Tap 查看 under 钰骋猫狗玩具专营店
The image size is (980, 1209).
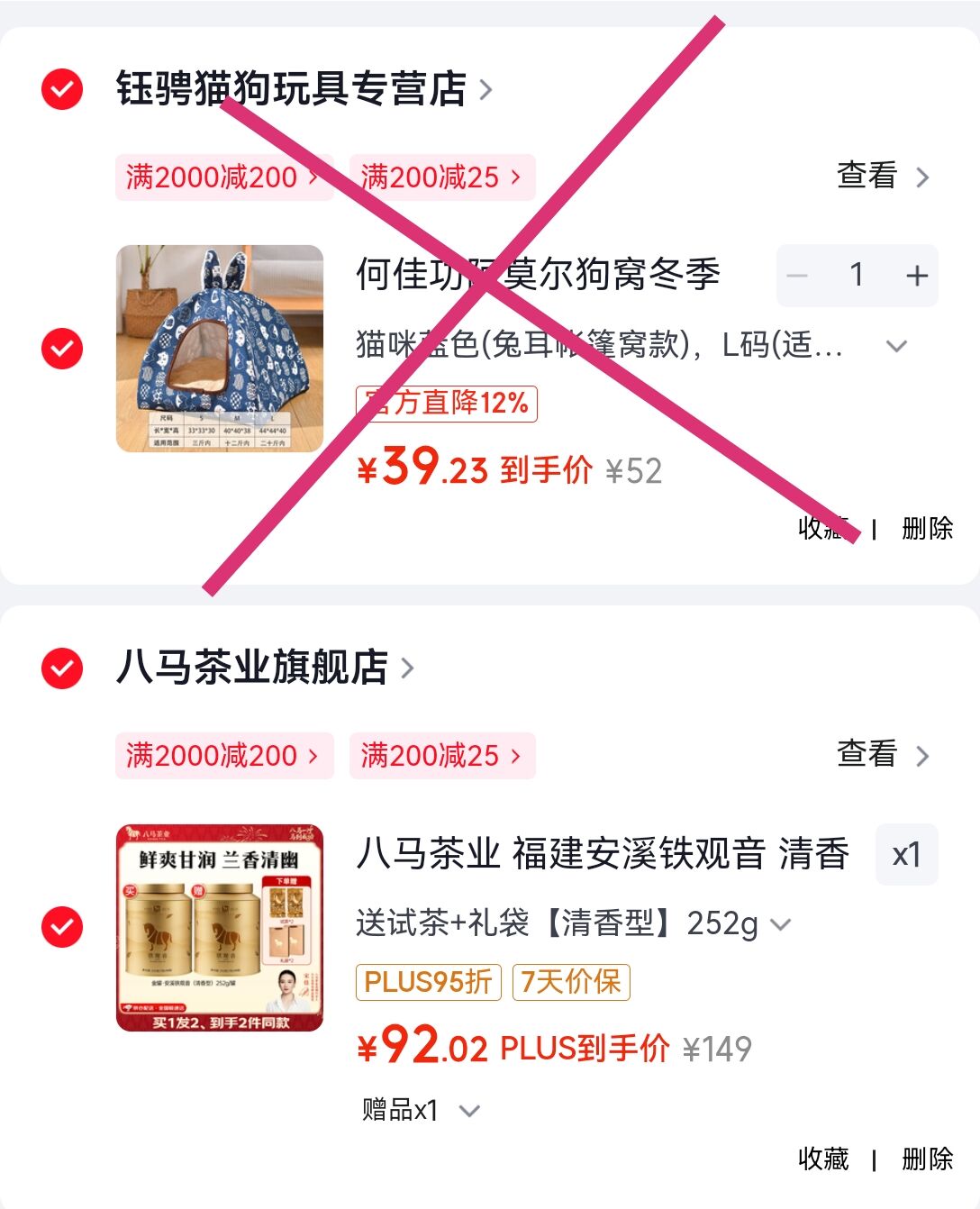tap(882, 176)
